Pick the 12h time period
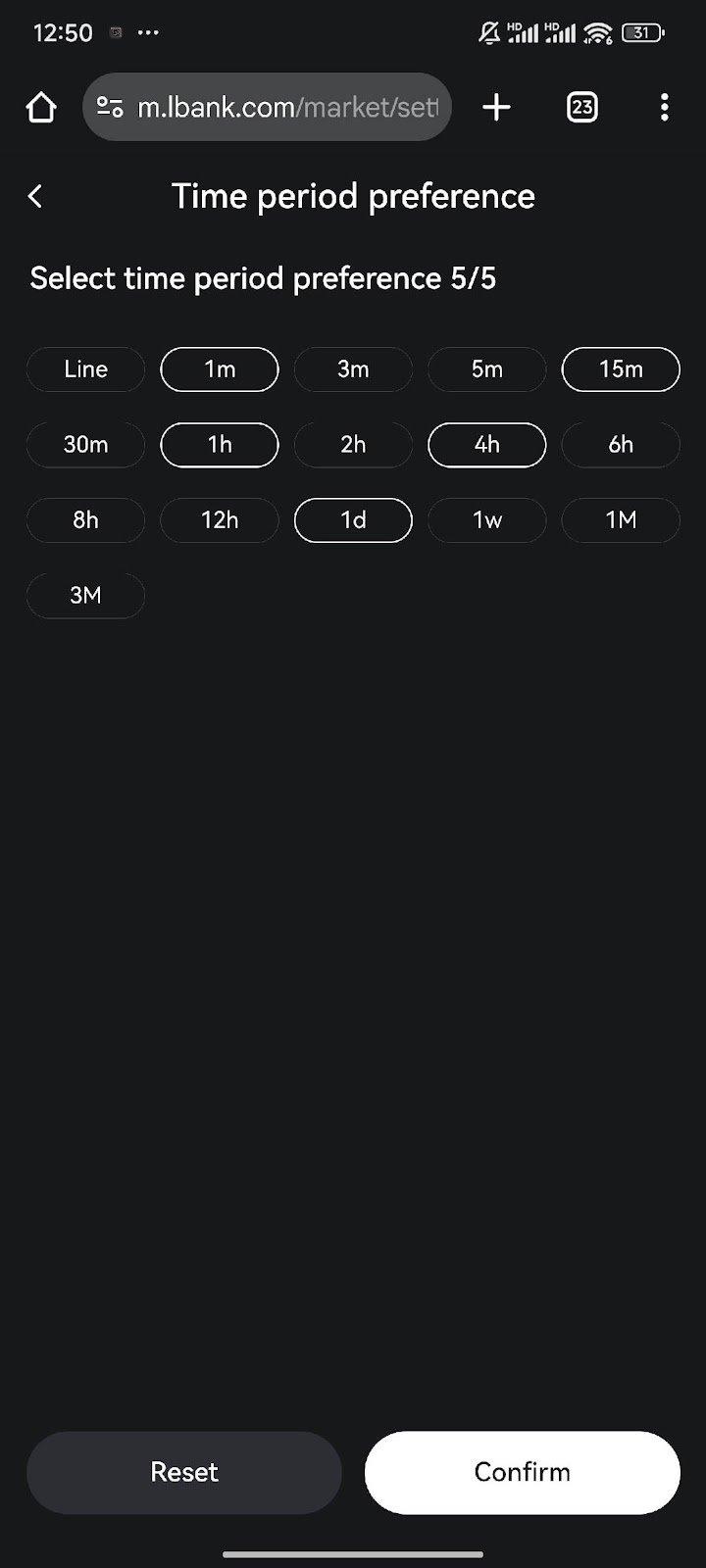This screenshot has height=1568, width=706. 220,520
